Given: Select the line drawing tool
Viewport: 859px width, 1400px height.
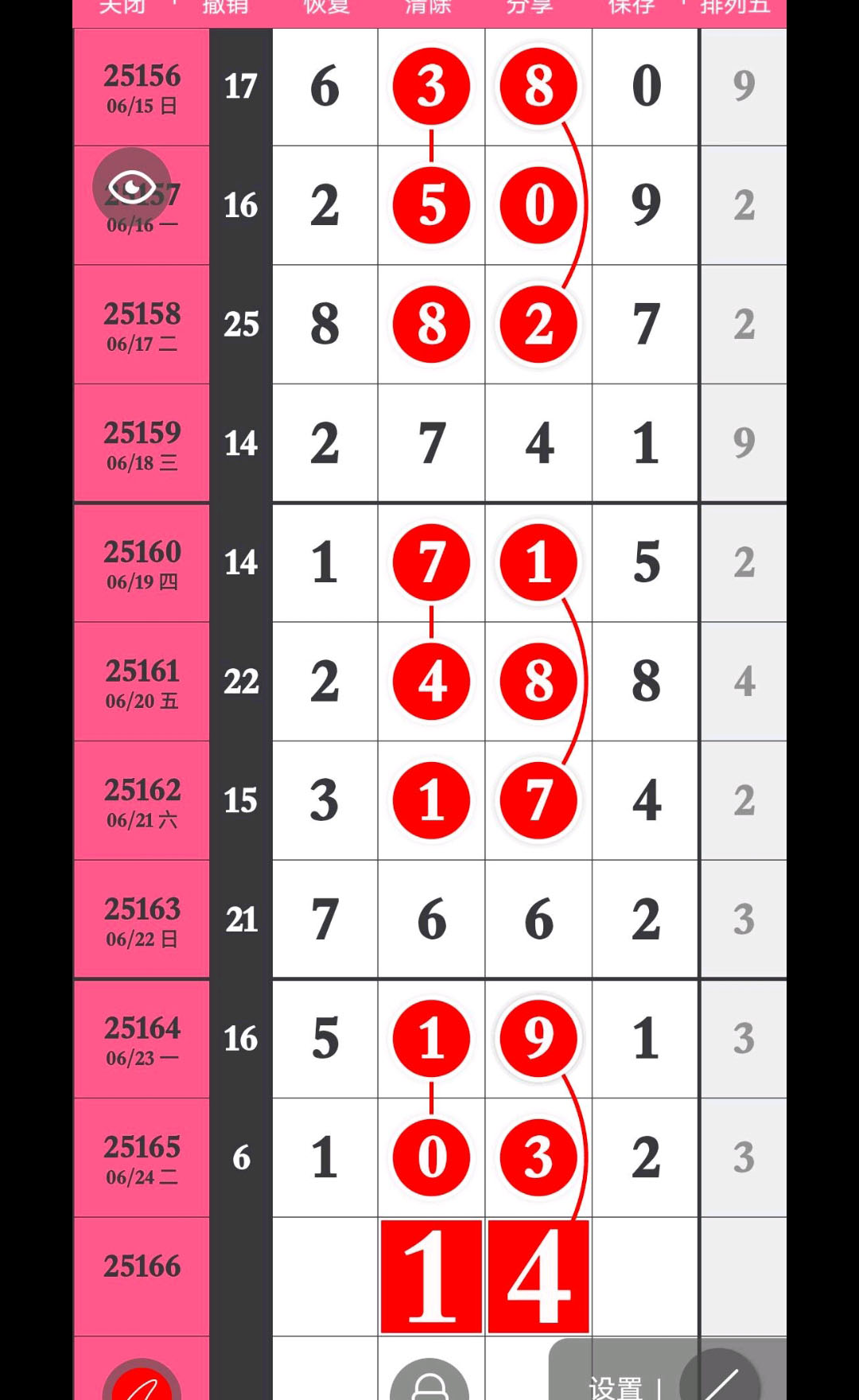Looking at the screenshot, I should 720,1376.
